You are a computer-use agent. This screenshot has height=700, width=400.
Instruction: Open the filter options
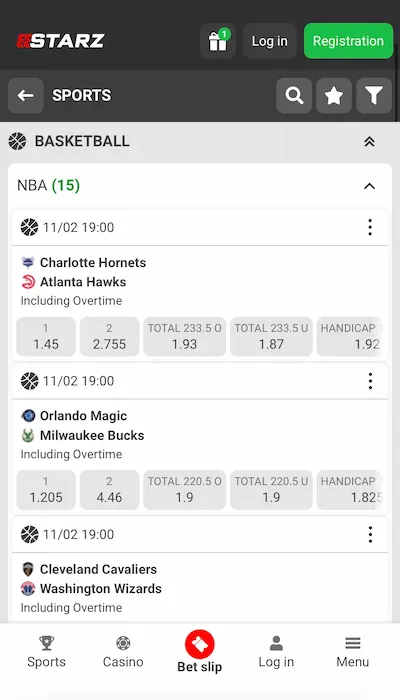[x=374, y=96]
